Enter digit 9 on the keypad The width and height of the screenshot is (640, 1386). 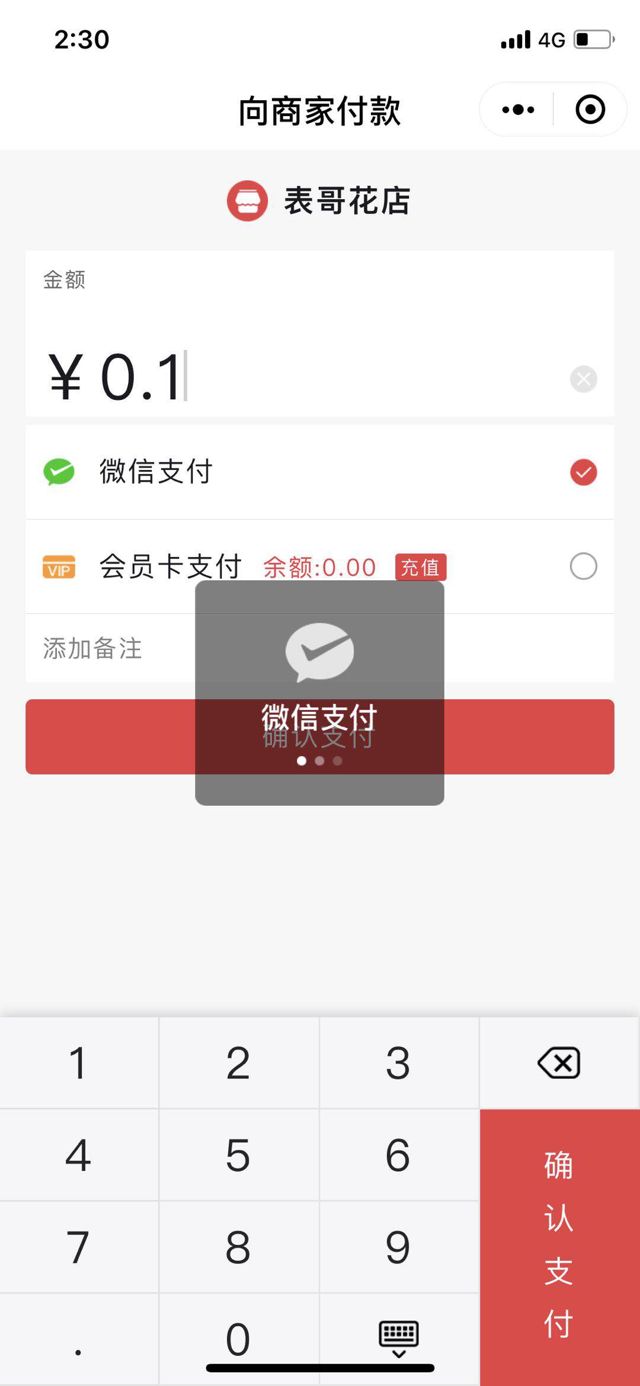pyautogui.click(x=398, y=1247)
